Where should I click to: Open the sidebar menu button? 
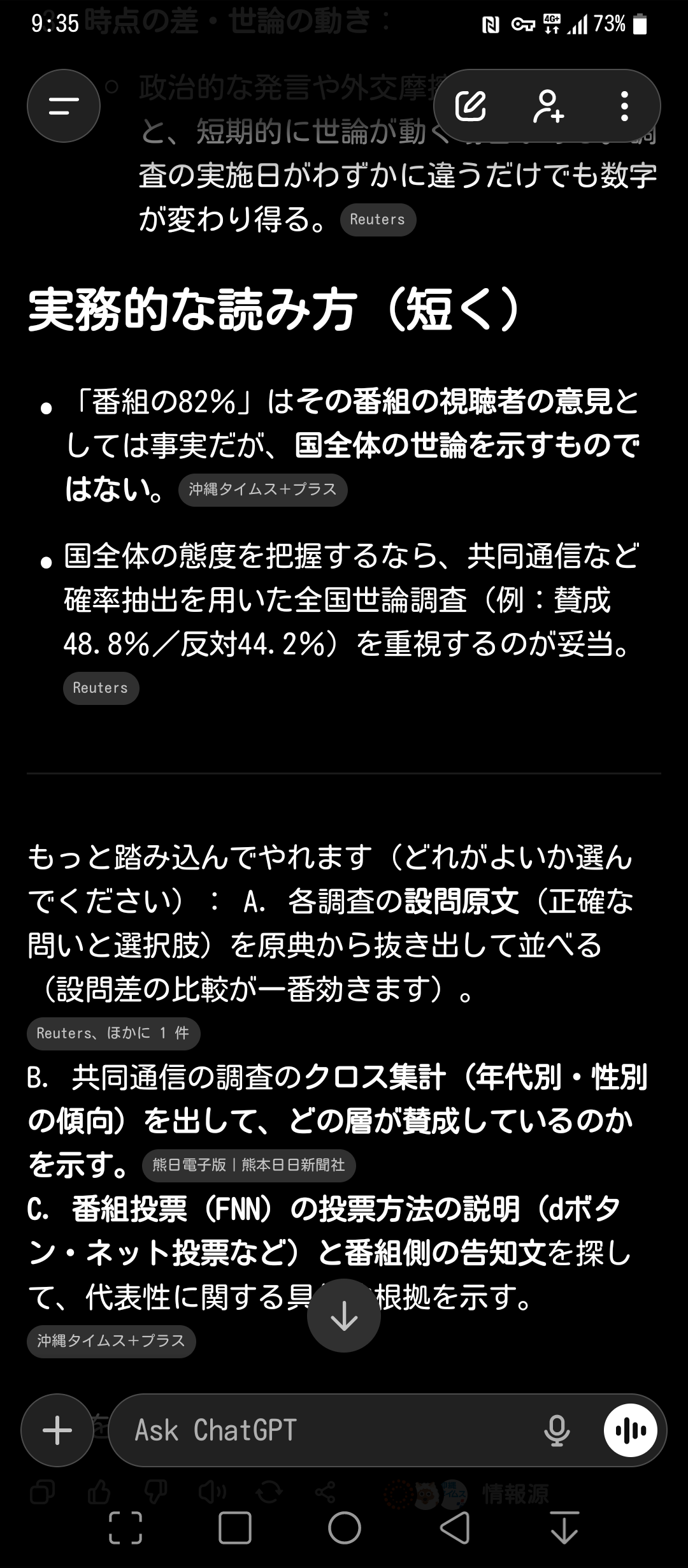tap(63, 106)
